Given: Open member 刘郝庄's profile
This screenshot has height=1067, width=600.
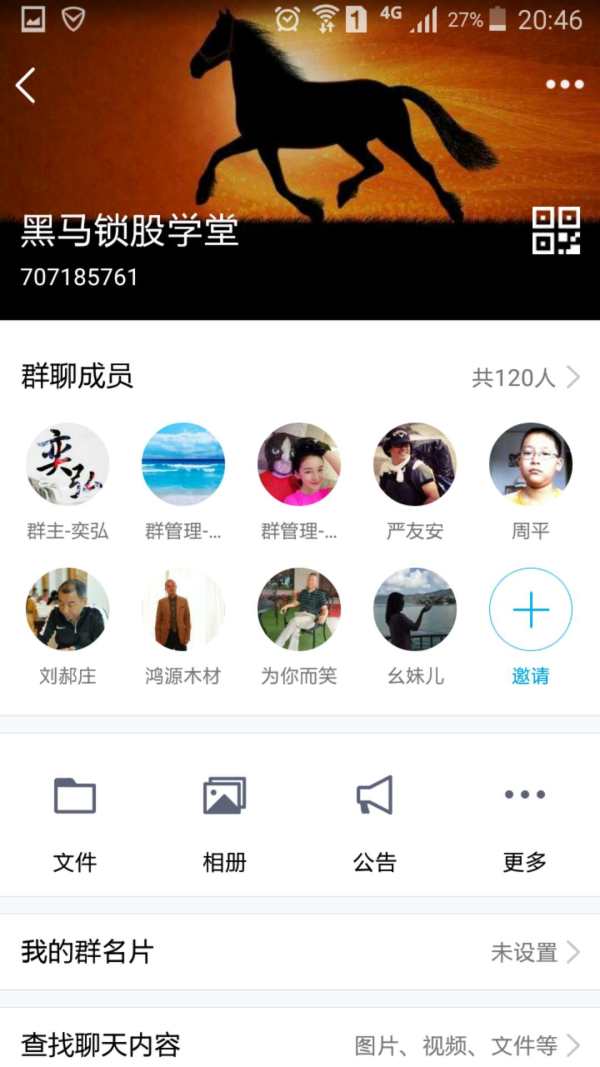Looking at the screenshot, I should [67, 610].
